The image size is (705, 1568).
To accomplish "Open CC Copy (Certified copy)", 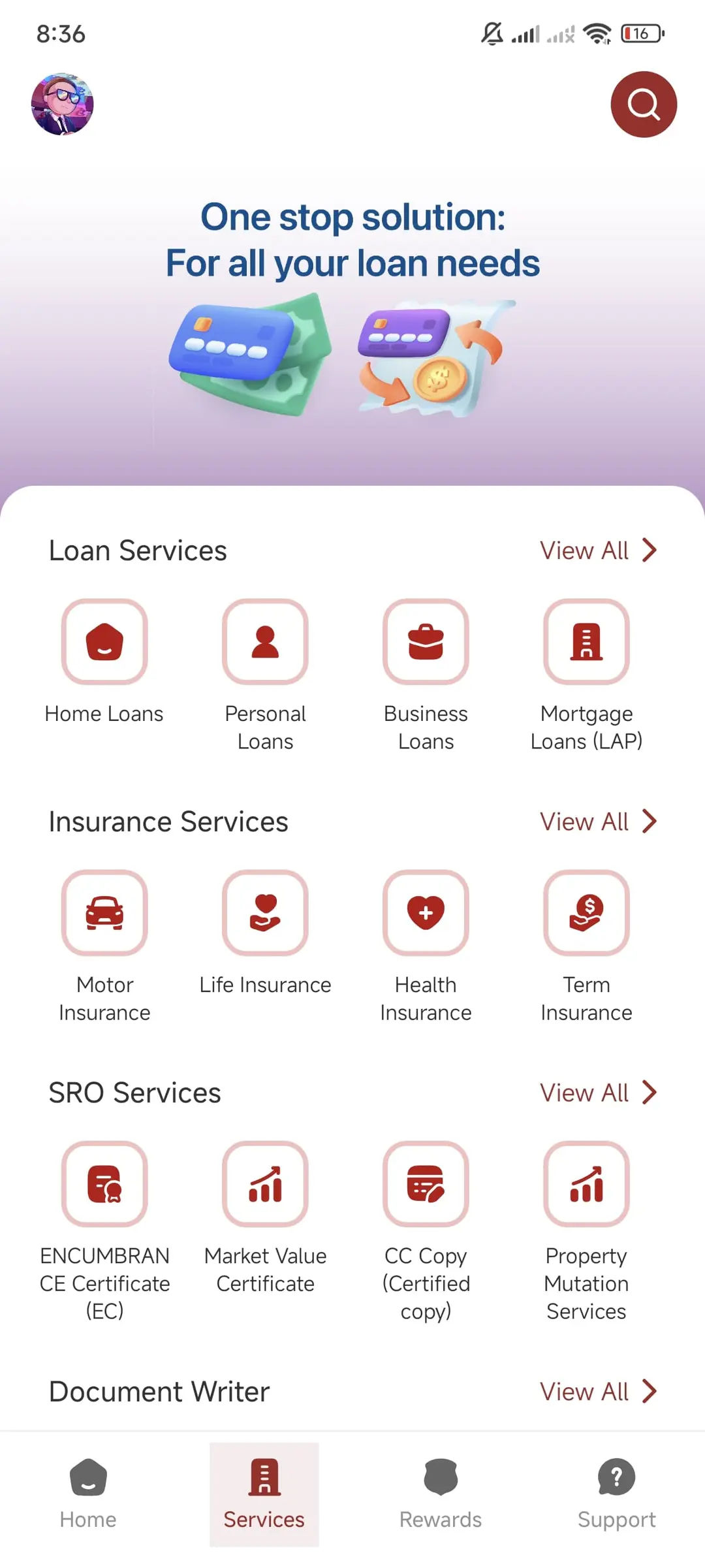I will click(x=426, y=1184).
